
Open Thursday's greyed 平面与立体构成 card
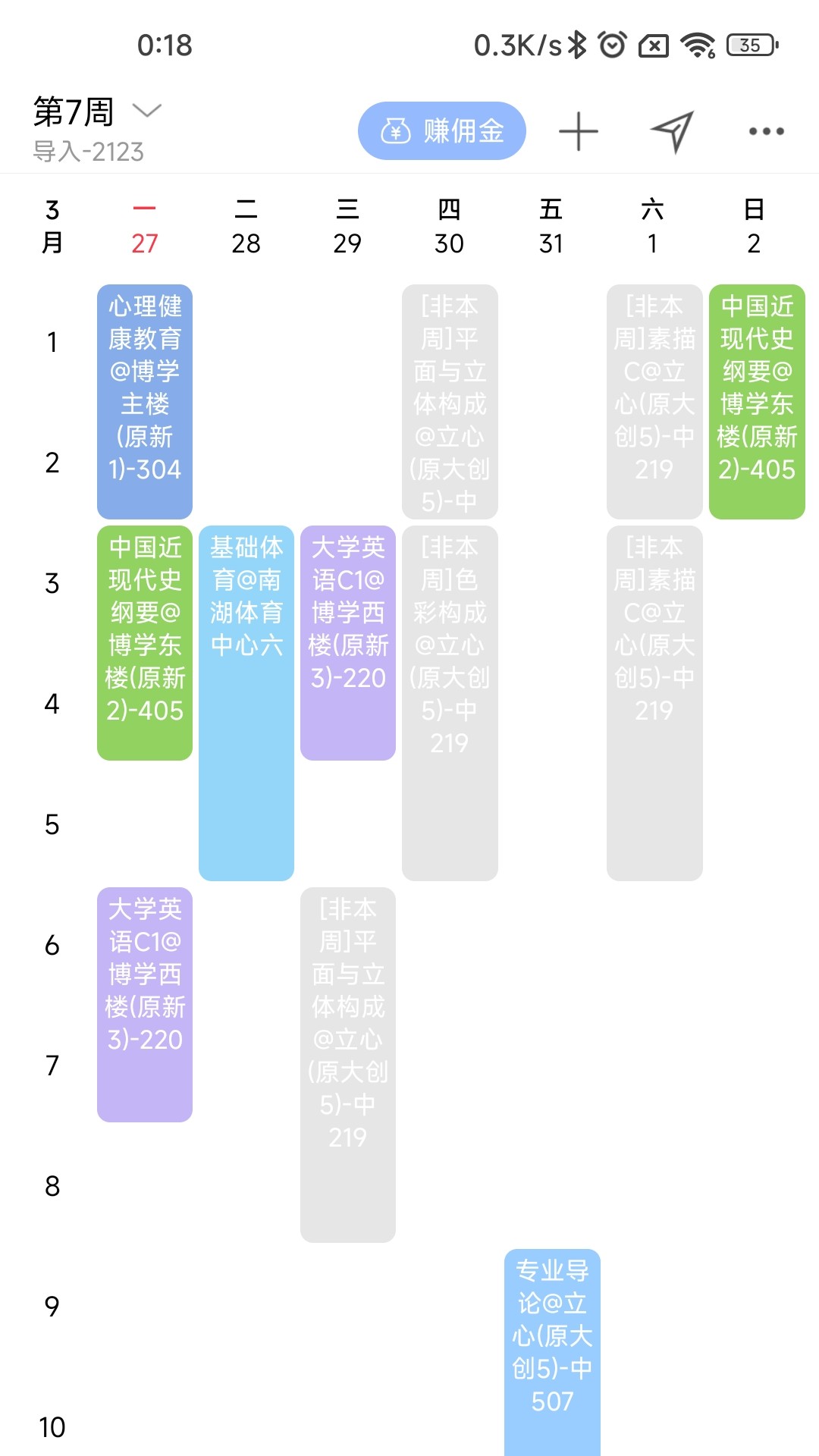(x=450, y=402)
